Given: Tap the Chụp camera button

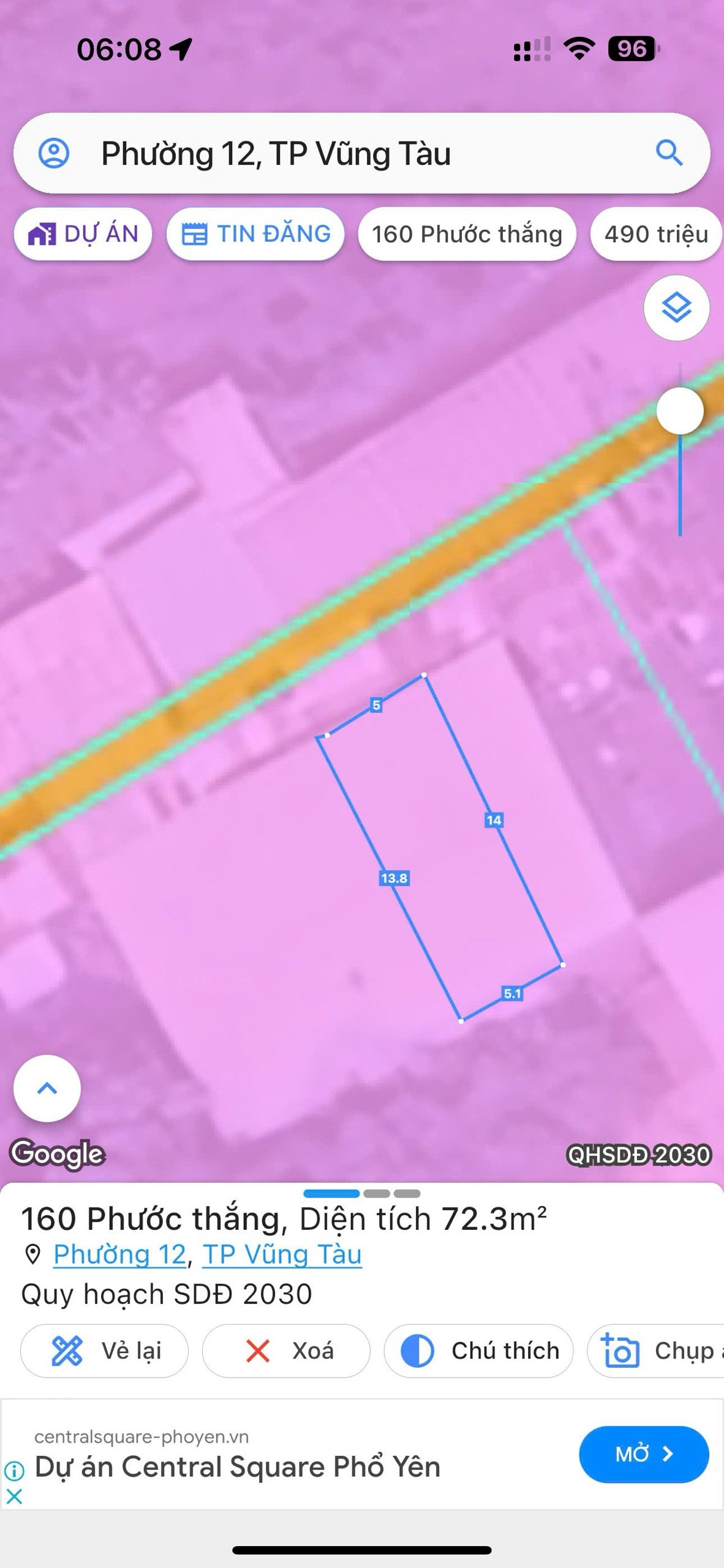Looking at the screenshot, I should pos(656,1351).
